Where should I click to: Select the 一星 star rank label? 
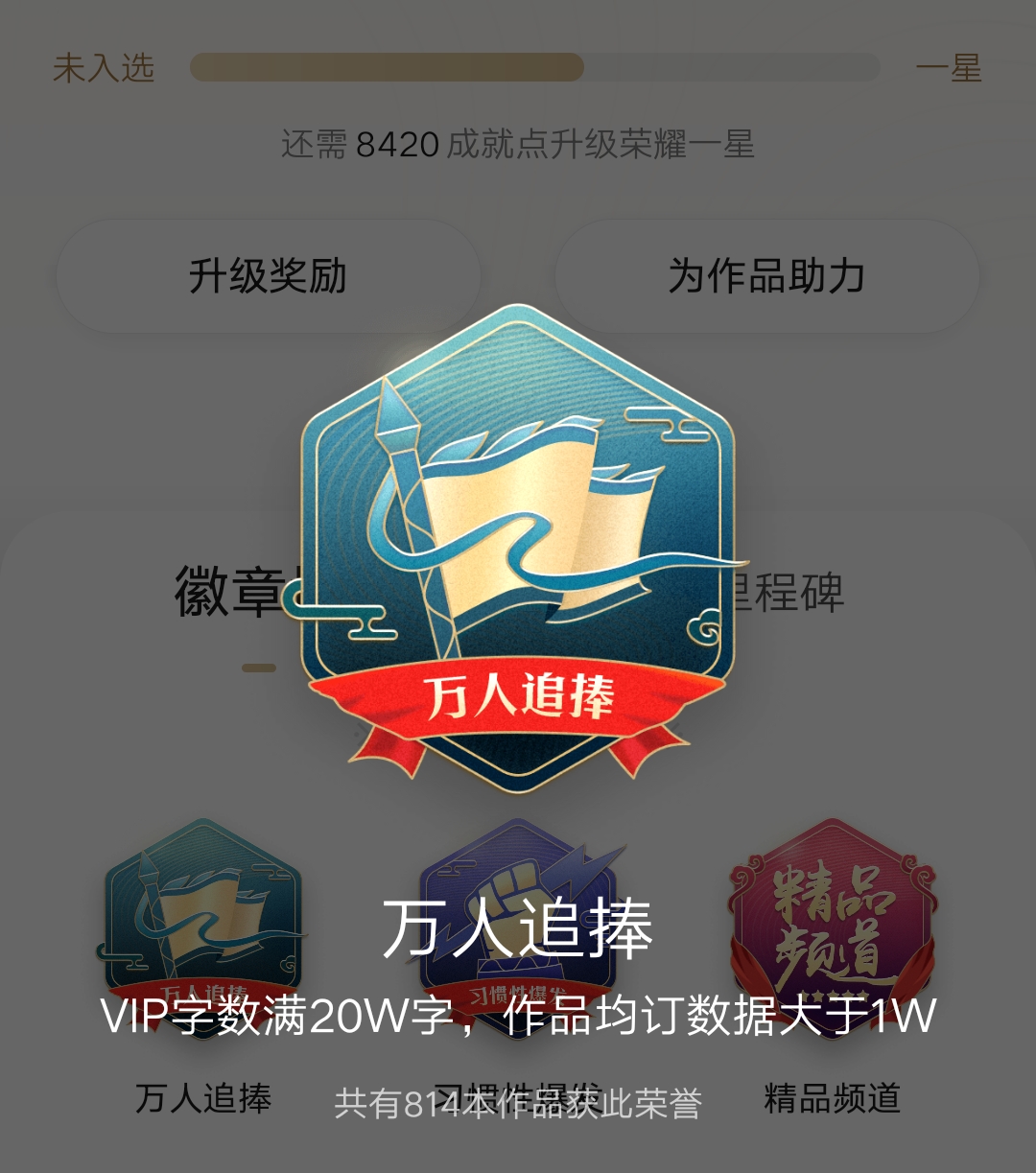(950, 69)
